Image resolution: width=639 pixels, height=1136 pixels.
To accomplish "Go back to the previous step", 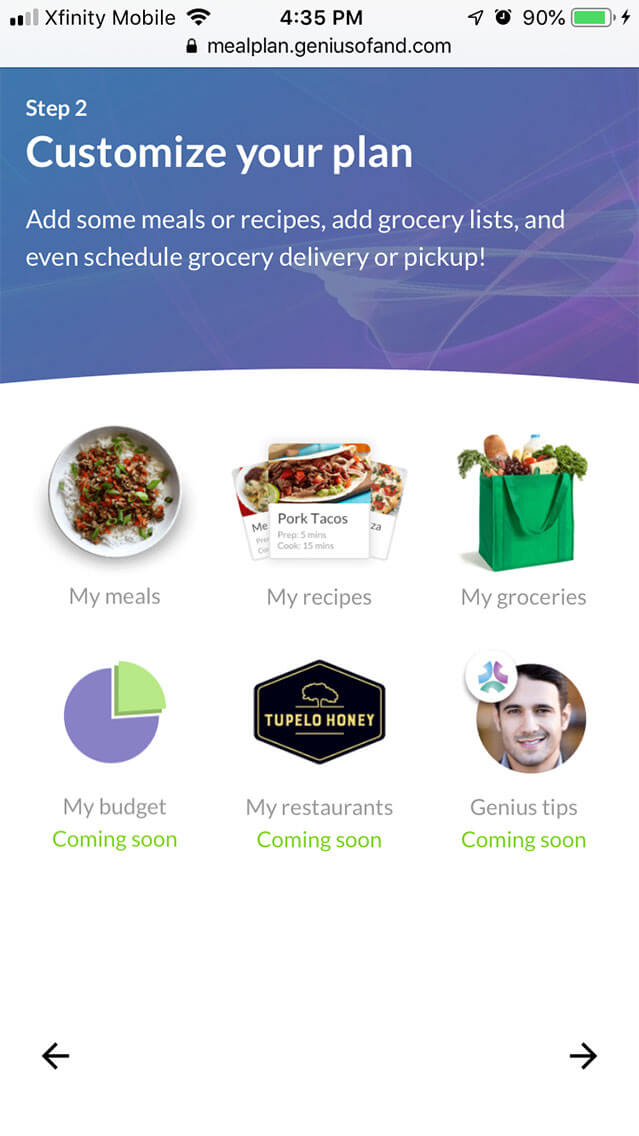I will coord(56,1055).
